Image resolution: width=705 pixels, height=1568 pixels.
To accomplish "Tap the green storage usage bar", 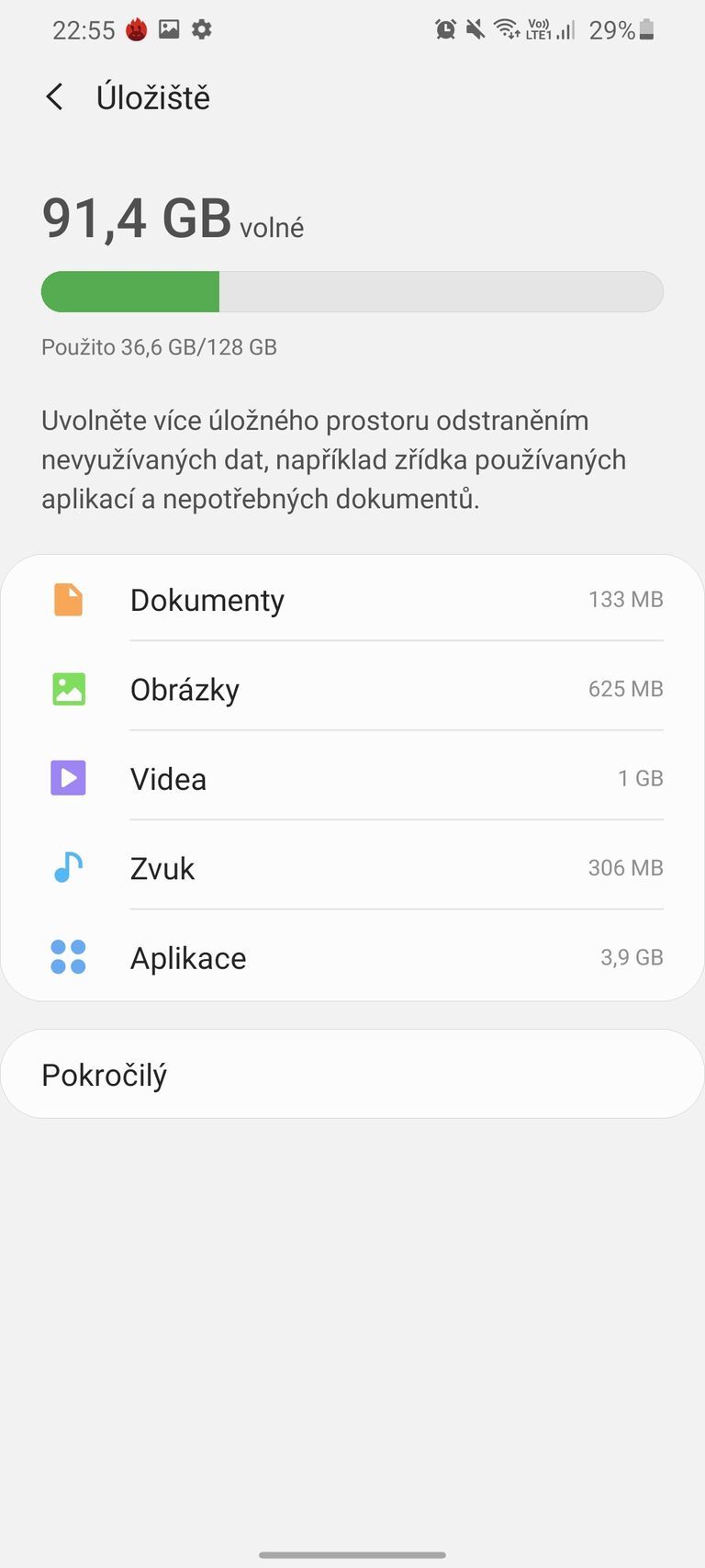I will click(x=129, y=291).
